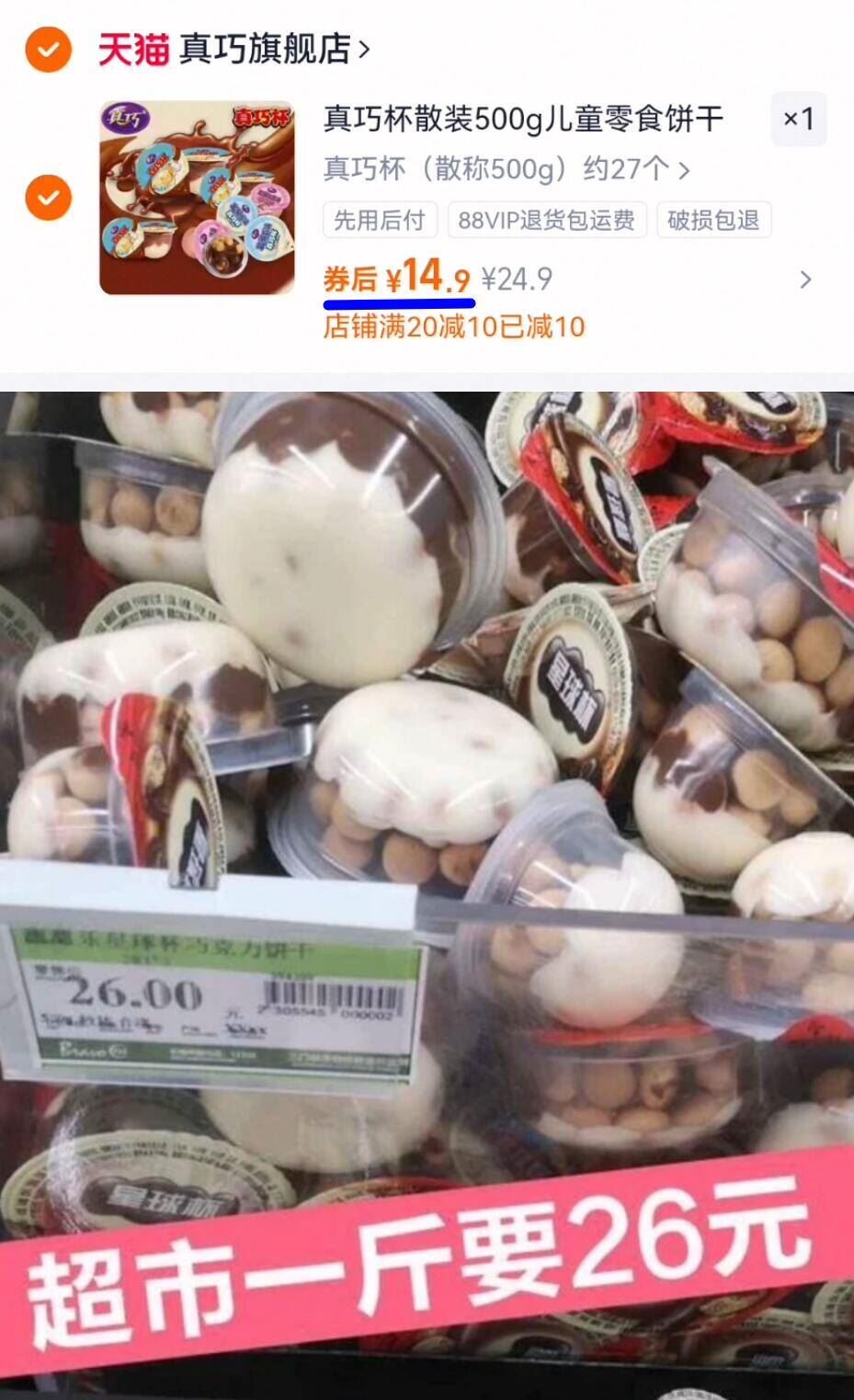Click the blue underline beneath ¥14.9

398,300
